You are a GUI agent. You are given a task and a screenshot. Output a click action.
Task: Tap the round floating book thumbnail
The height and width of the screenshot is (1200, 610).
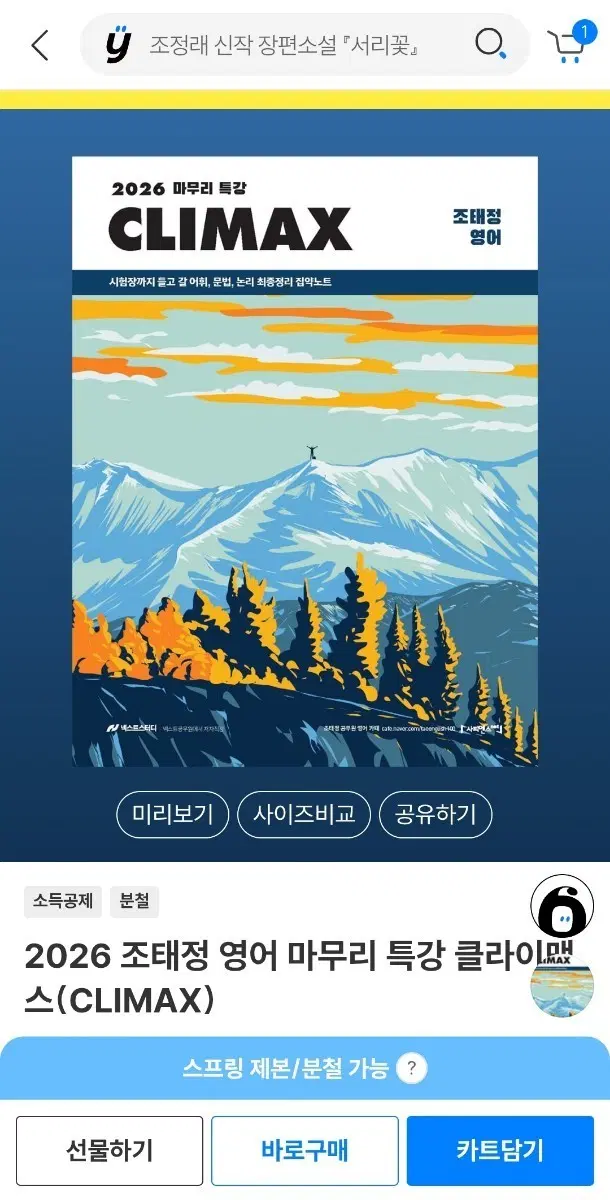[x=562, y=986]
